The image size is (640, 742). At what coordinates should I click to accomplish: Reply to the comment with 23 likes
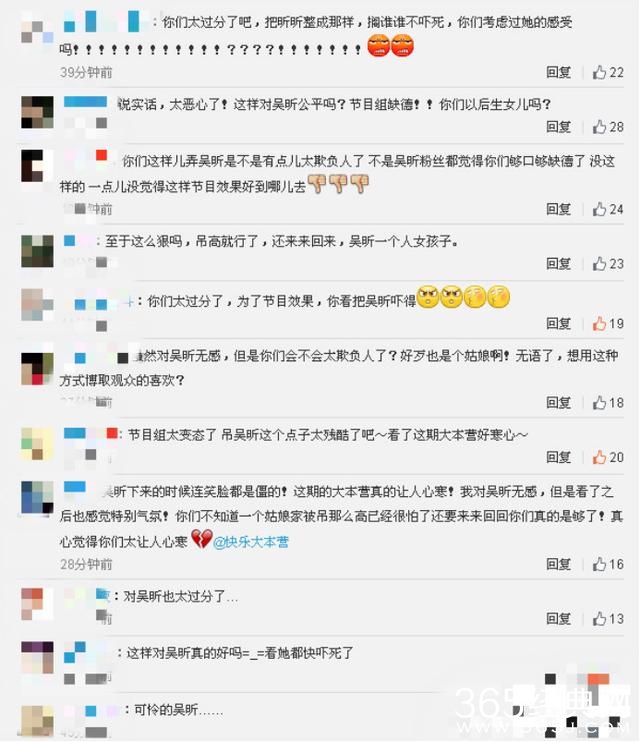(x=558, y=264)
